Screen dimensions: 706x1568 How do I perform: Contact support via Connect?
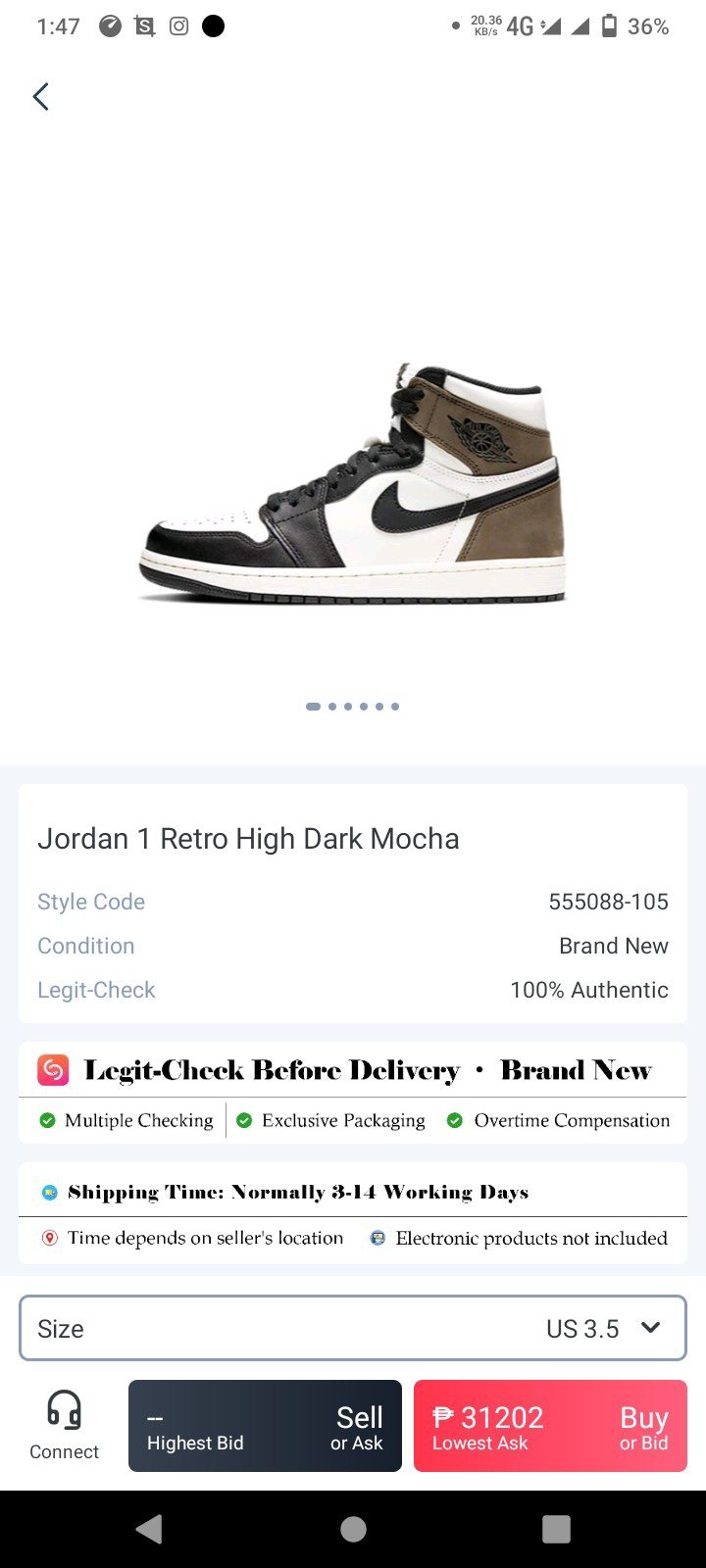pos(64,1425)
